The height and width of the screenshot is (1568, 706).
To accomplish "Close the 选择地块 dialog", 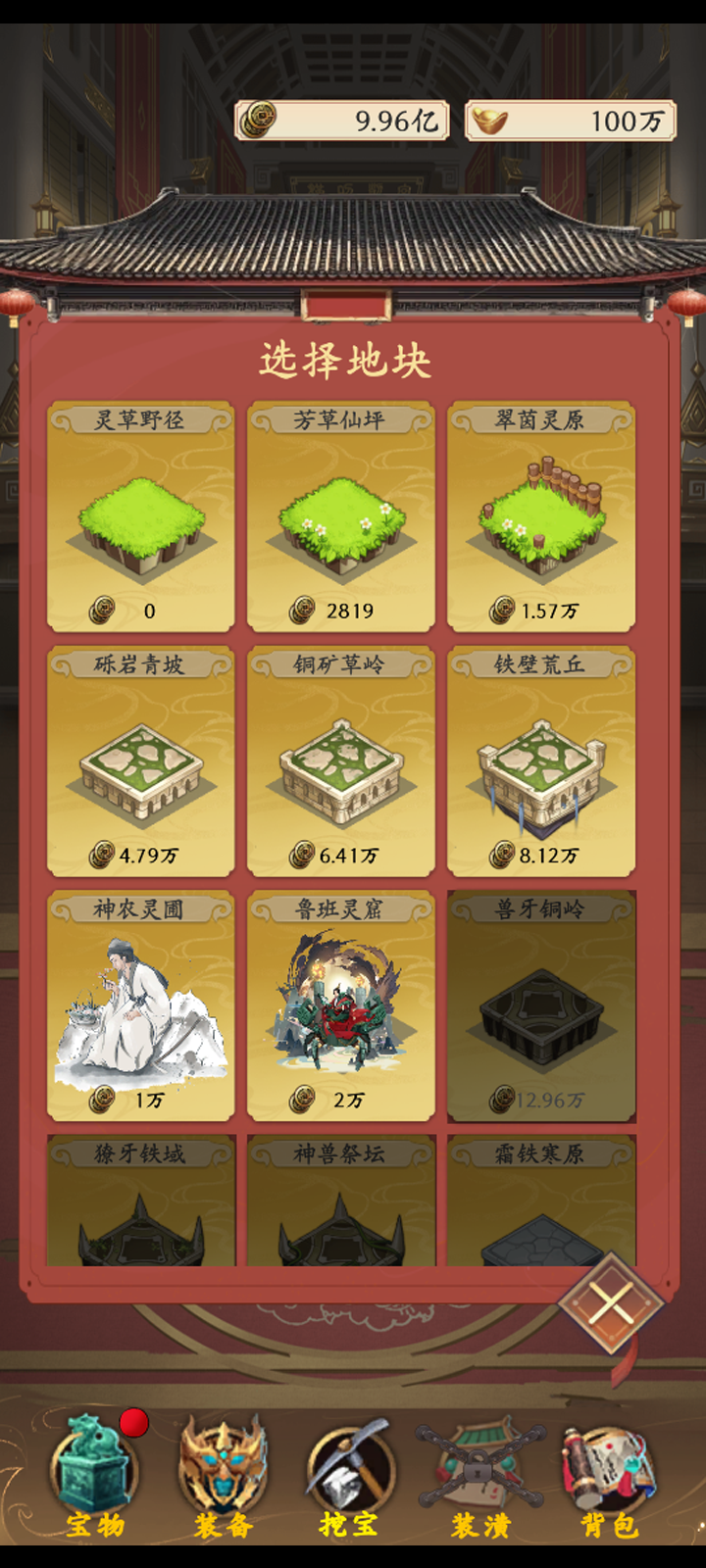I will pyautogui.click(x=612, y=1303).
